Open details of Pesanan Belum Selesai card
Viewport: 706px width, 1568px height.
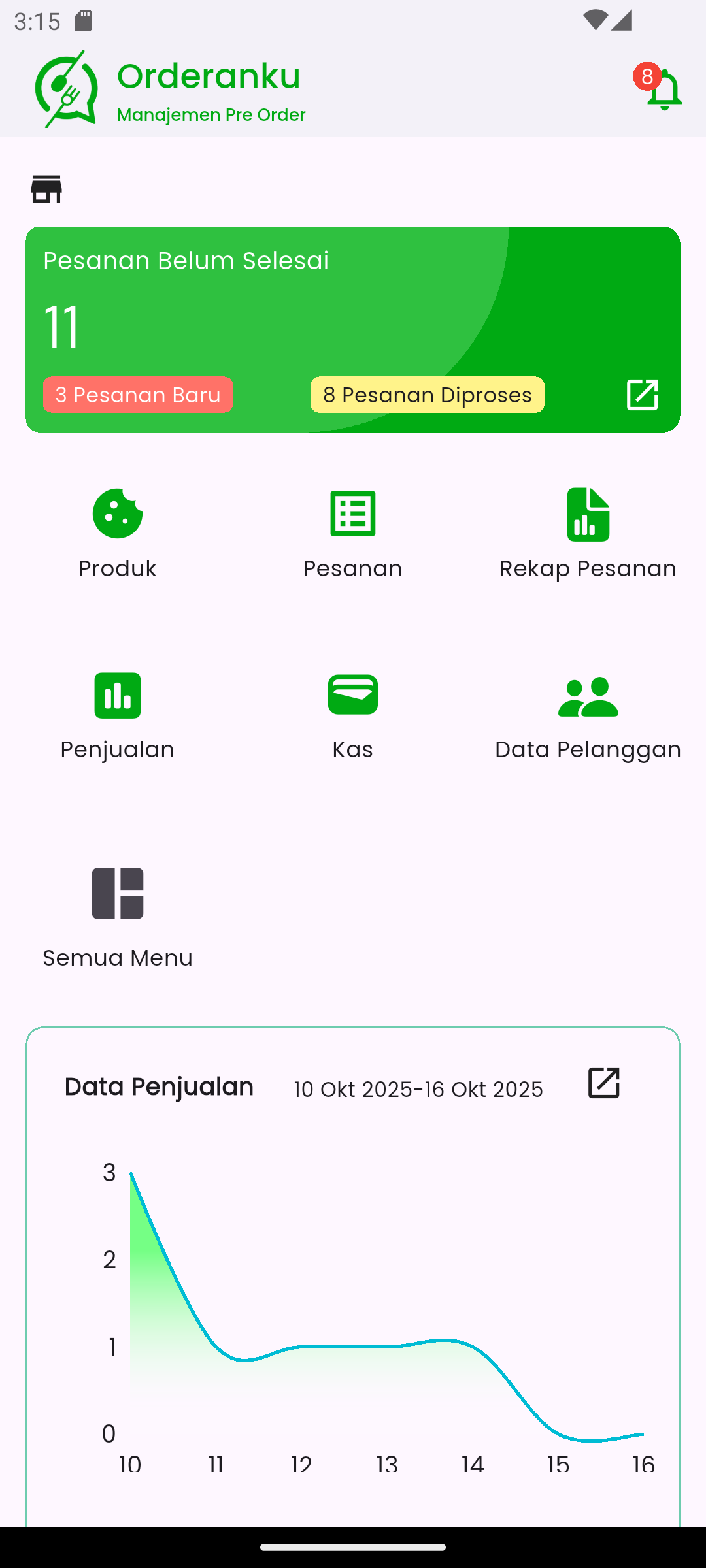[x=643, y=395]
